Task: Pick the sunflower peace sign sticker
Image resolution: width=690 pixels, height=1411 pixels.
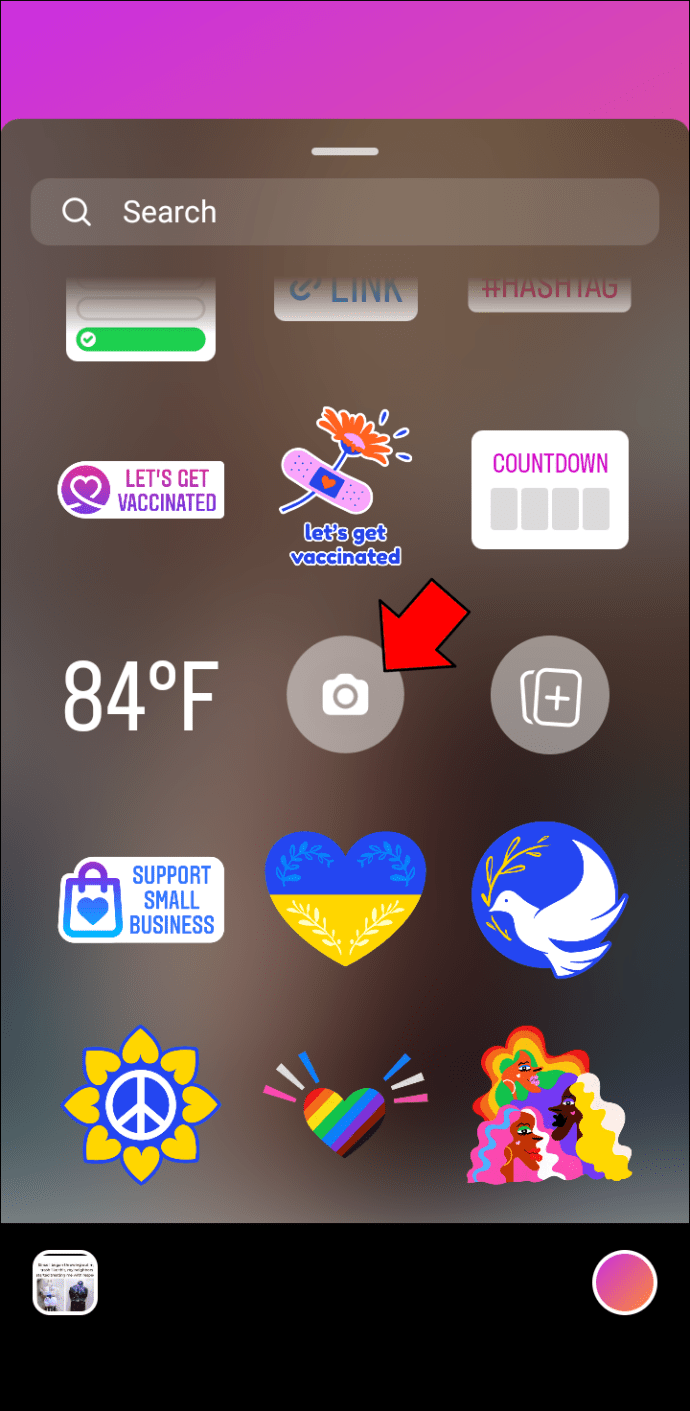Action: coord(141,1104)
